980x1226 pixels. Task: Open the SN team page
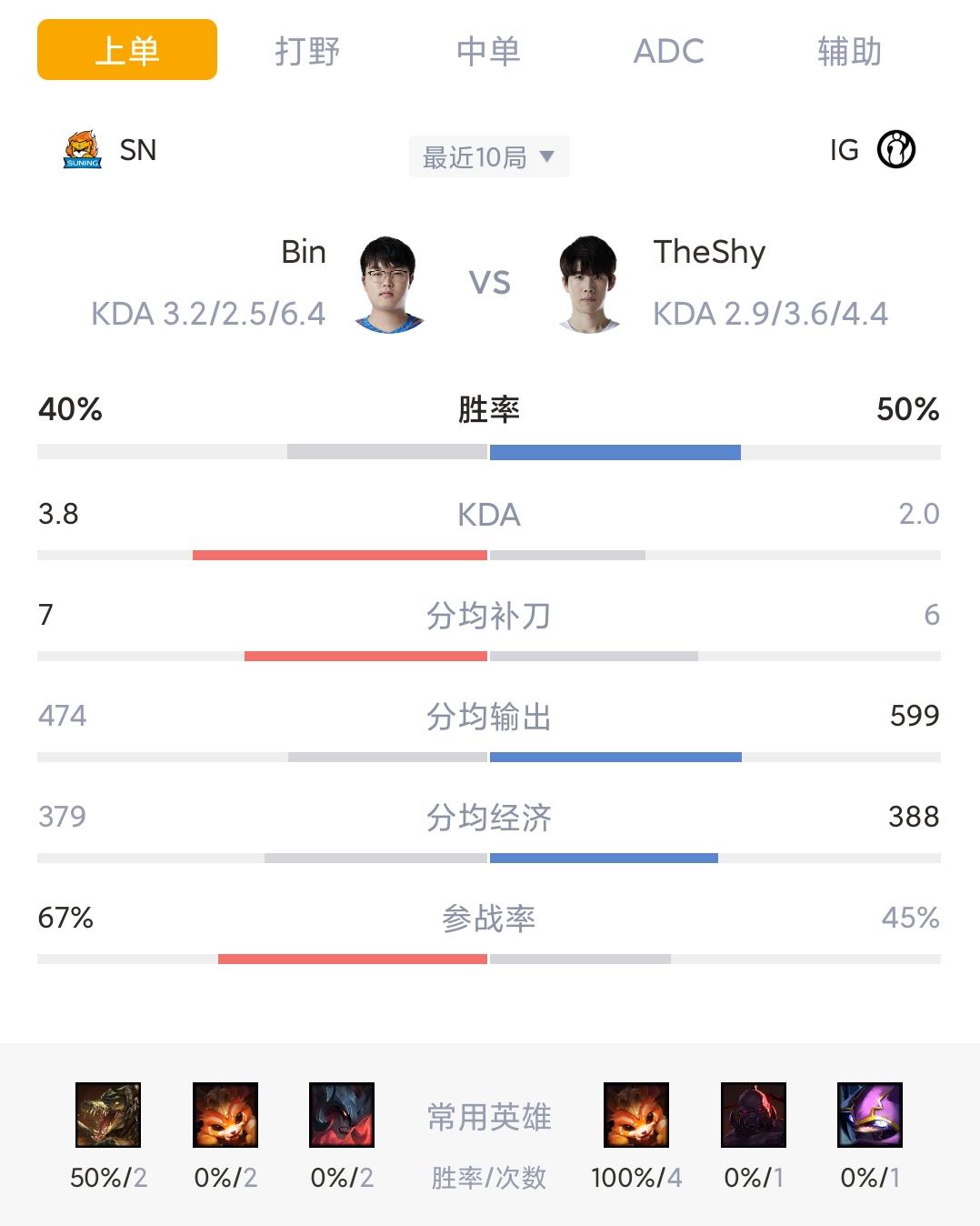point(111,150)
